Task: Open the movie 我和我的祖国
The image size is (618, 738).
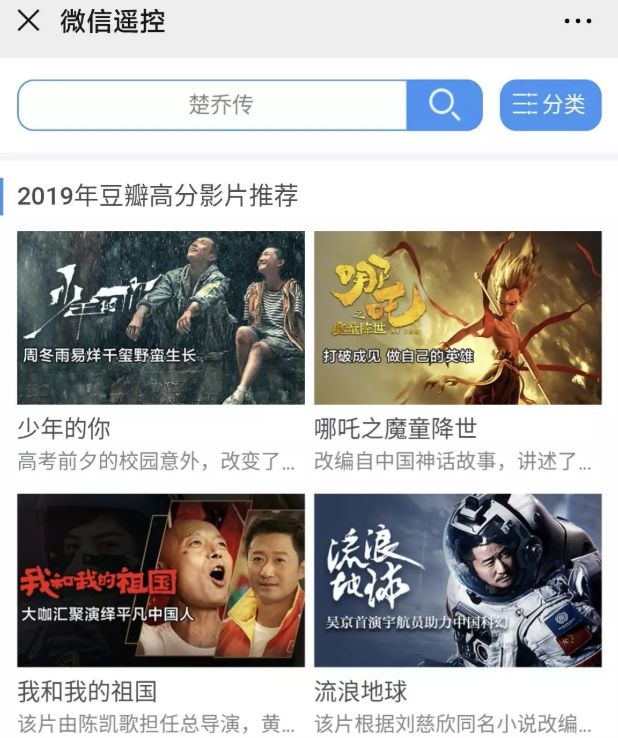Action: coord(161,580)
